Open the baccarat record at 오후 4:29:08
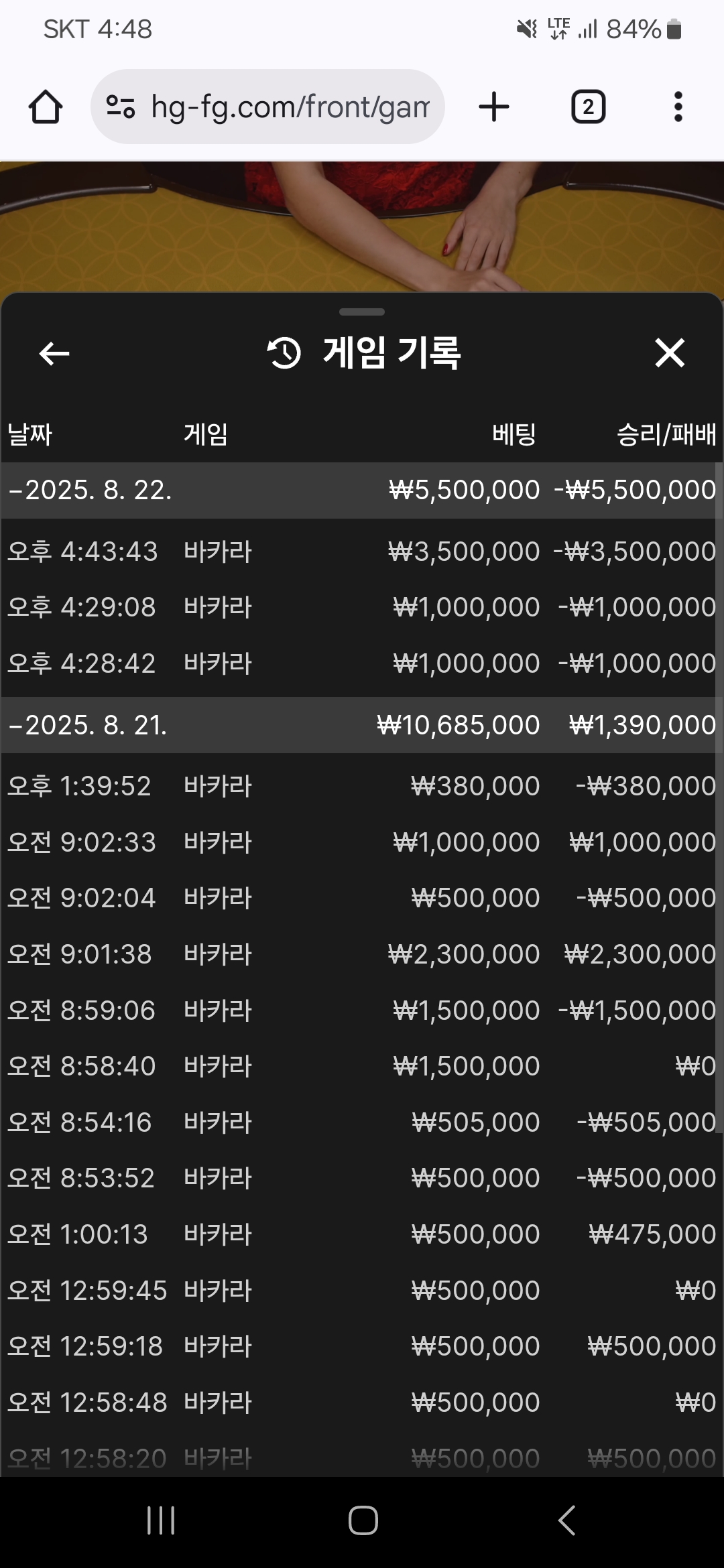 tap(361, 607)
